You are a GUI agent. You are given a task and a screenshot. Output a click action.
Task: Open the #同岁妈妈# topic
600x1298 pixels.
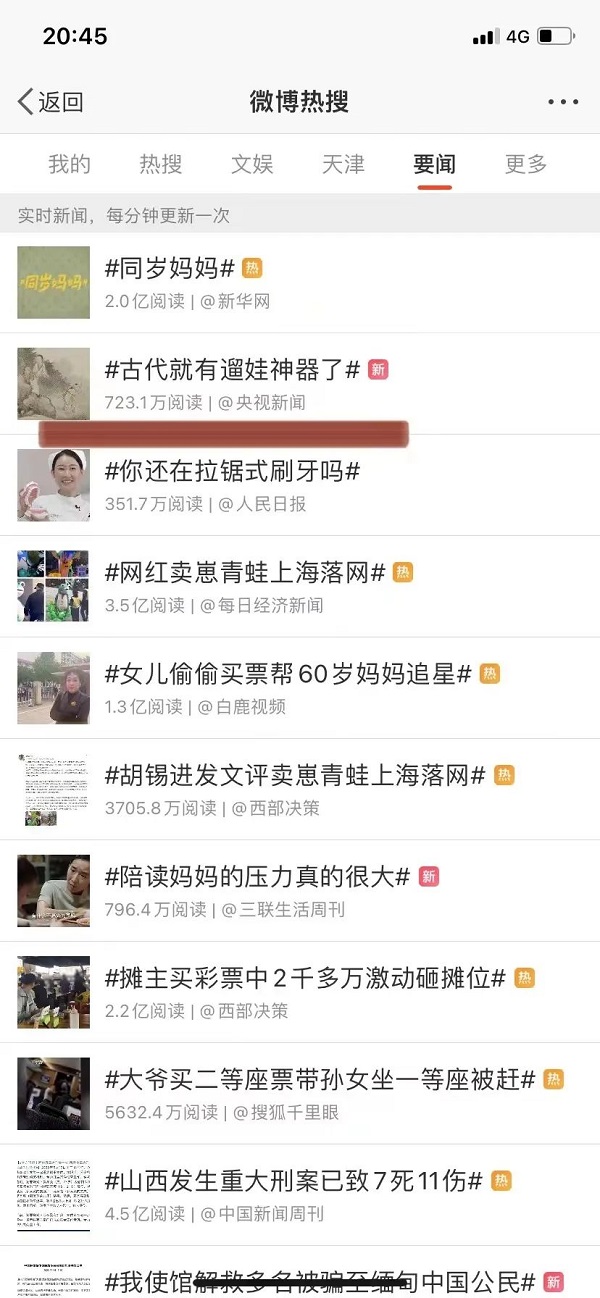(x=170, y=268)
